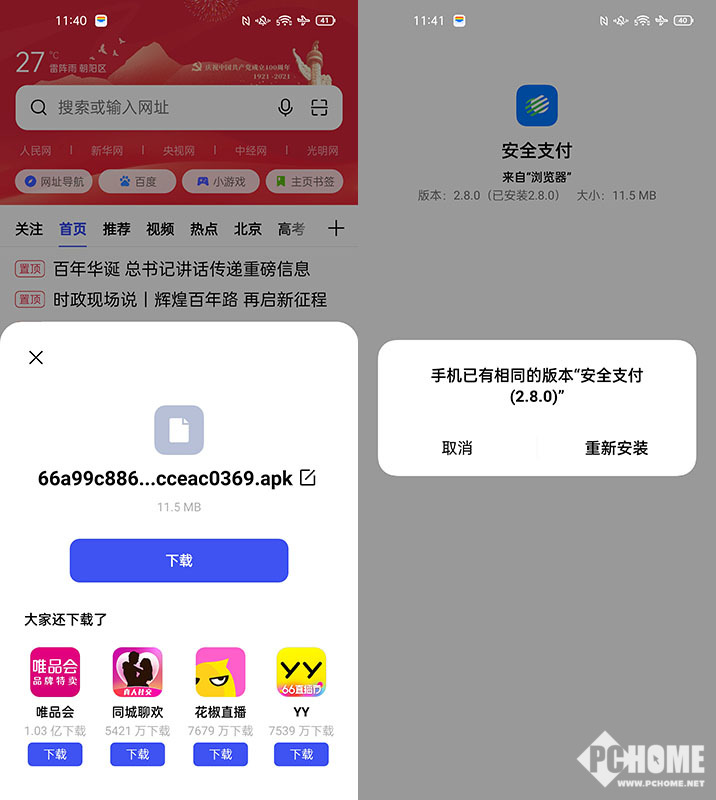Open the 百度 shortcut
The width and height of the screenshot is (716, 800).
tap(138, 182)
